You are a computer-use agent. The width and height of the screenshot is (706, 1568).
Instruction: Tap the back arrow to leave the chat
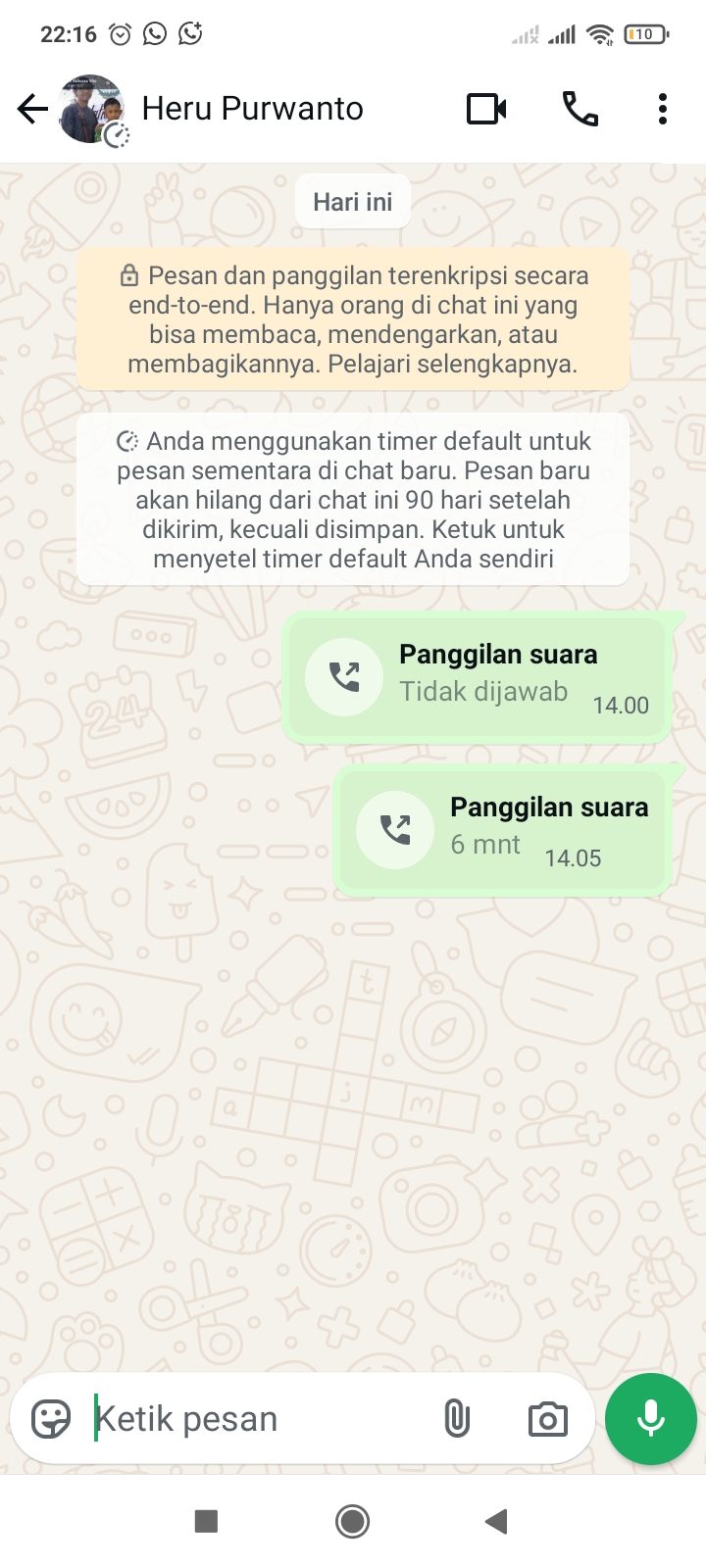tap(31, 109)
